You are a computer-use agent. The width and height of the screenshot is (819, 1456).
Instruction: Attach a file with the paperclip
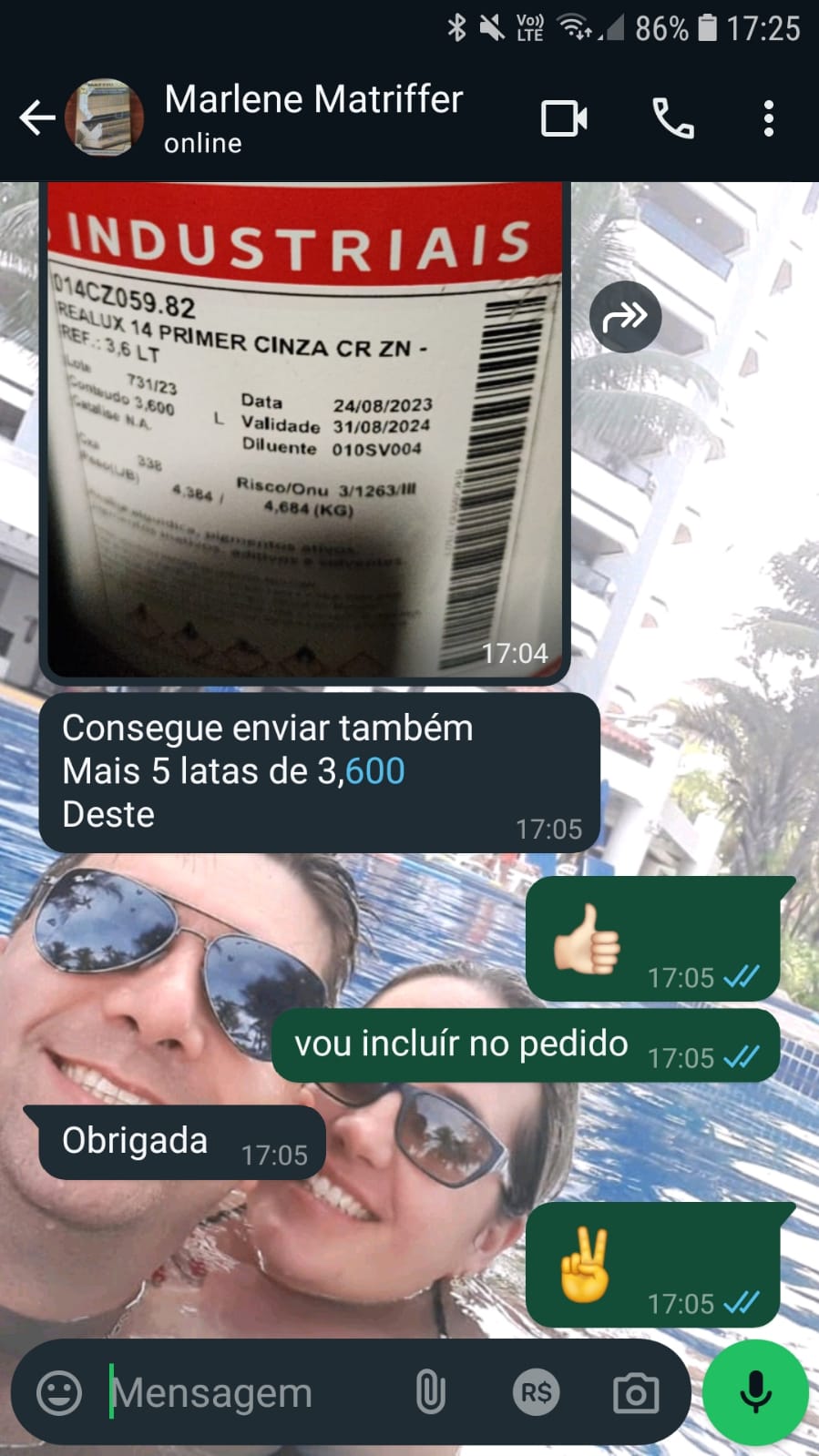[431, 1392]
